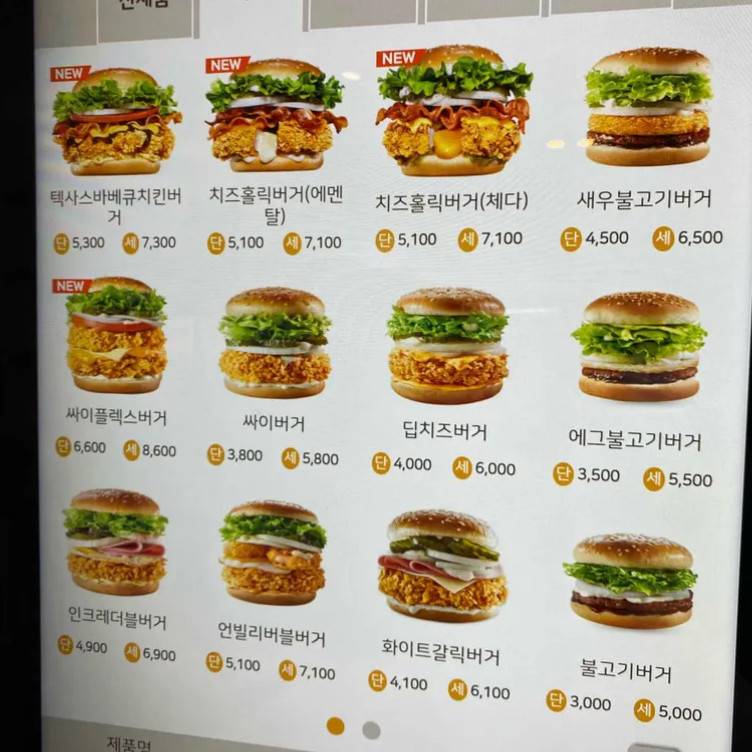Go to the second page dot

(371, 729)
